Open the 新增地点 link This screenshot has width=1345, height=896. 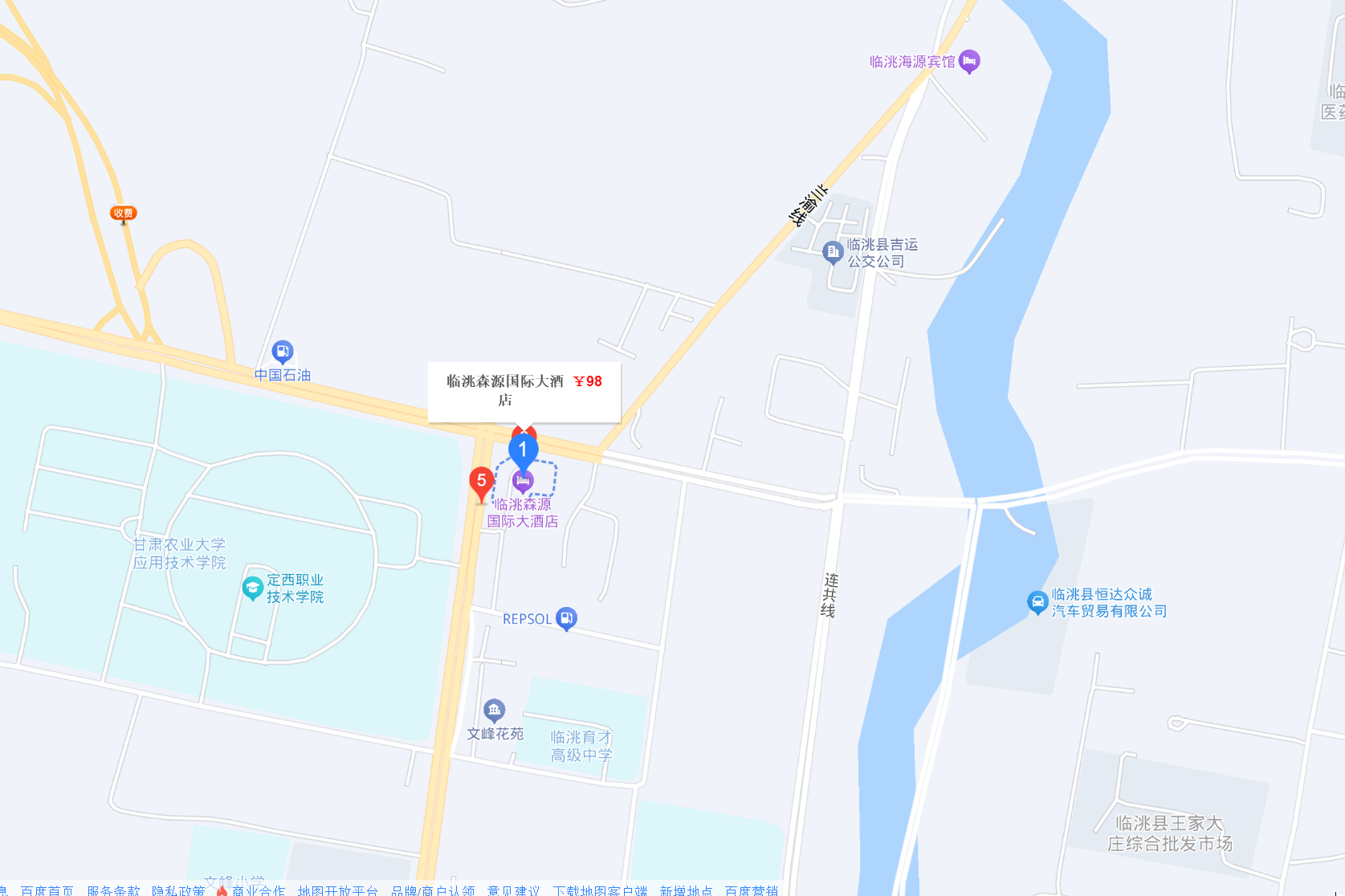[x=686, y=890]
